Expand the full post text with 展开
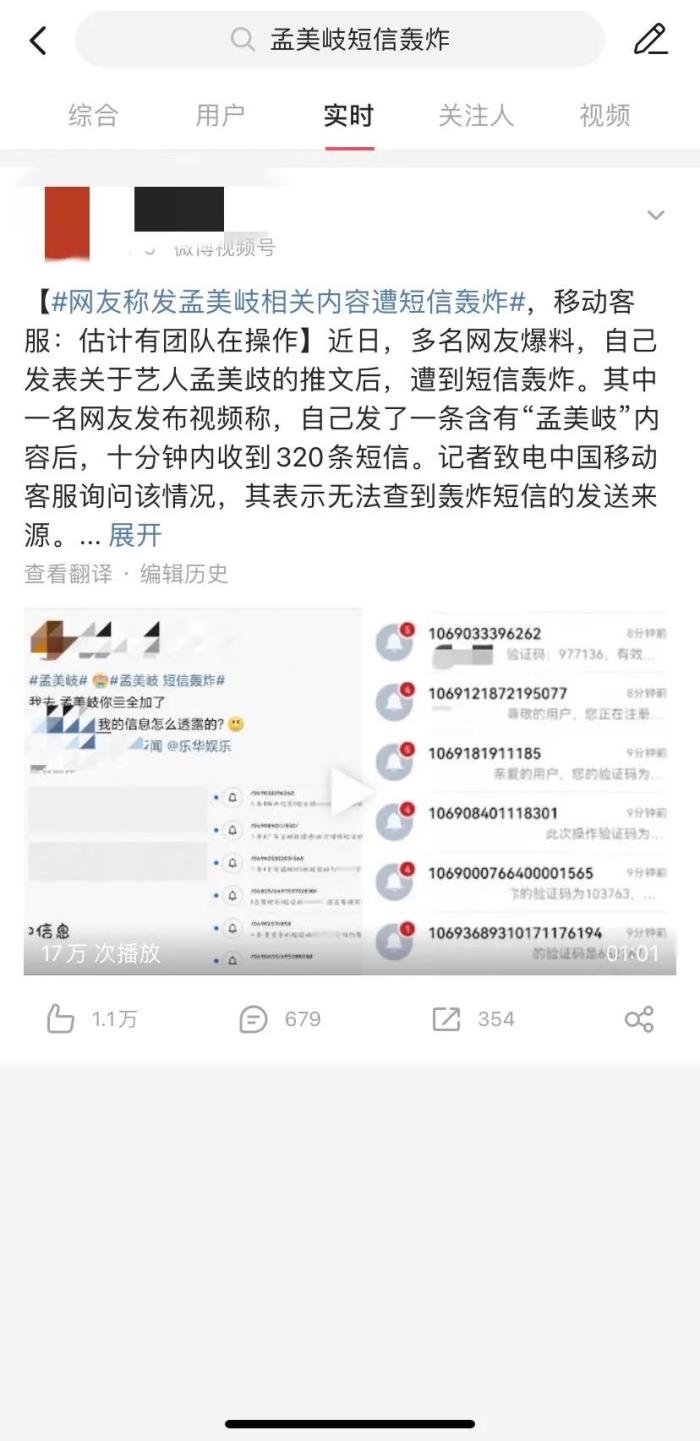 click(135, 536)
